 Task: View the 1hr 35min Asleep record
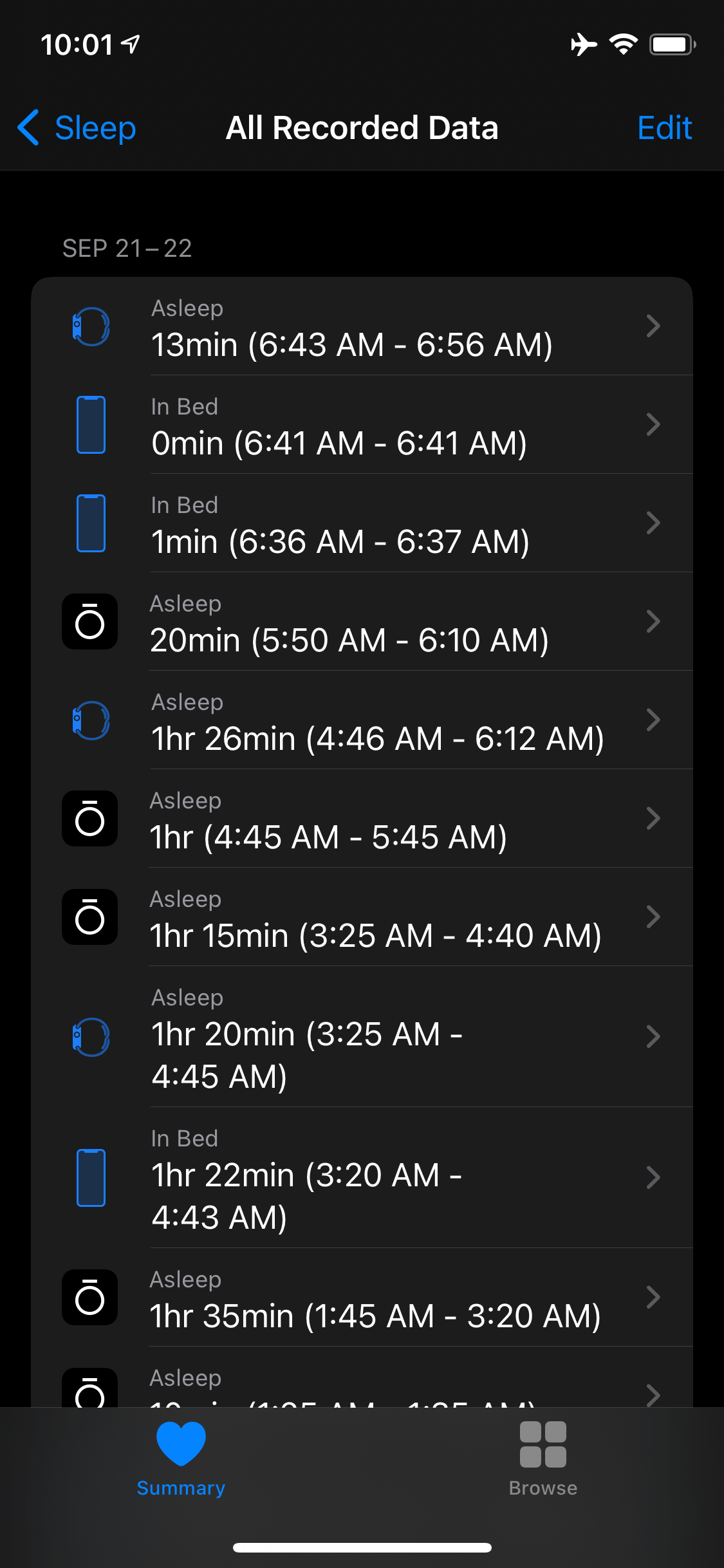tap(362, 1298)
